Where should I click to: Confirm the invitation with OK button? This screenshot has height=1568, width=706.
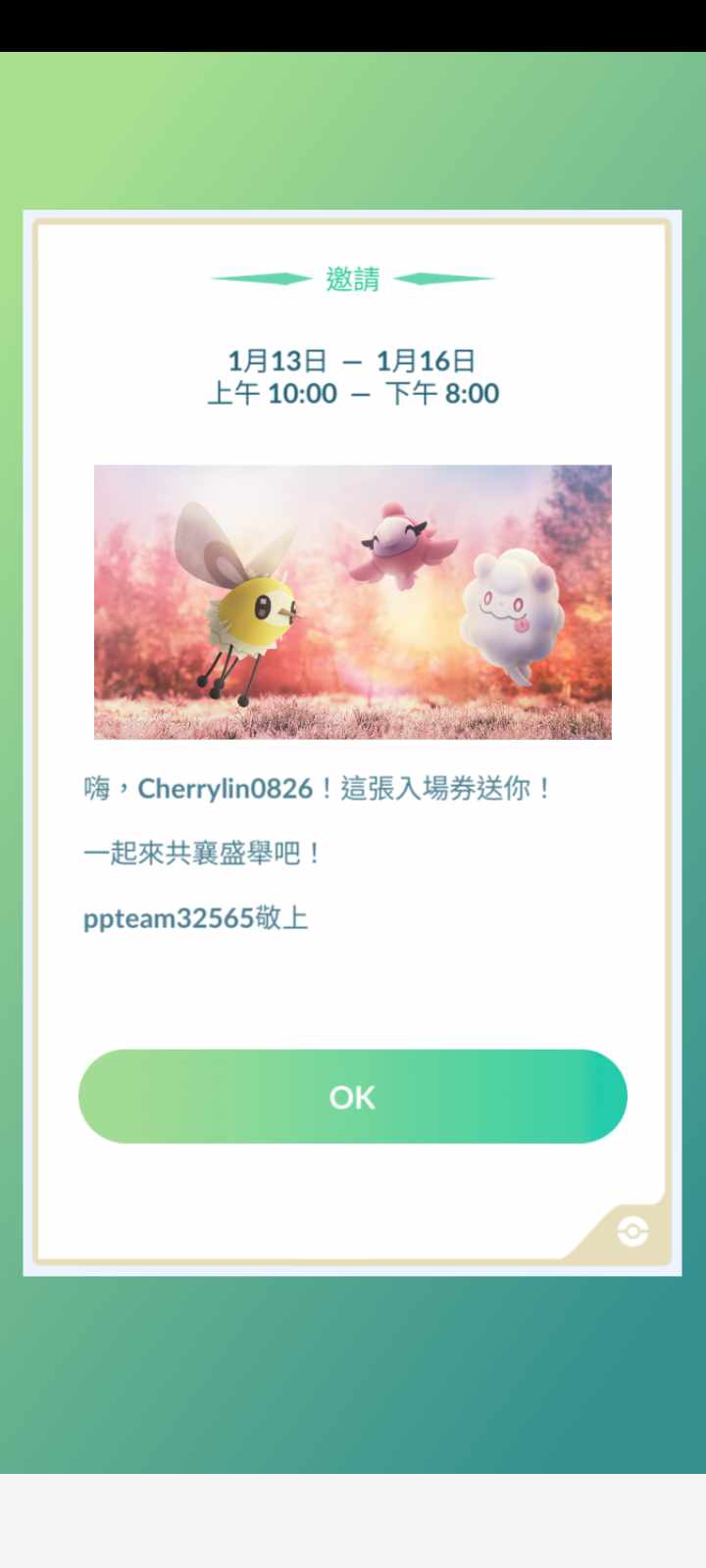point(352,1096)
